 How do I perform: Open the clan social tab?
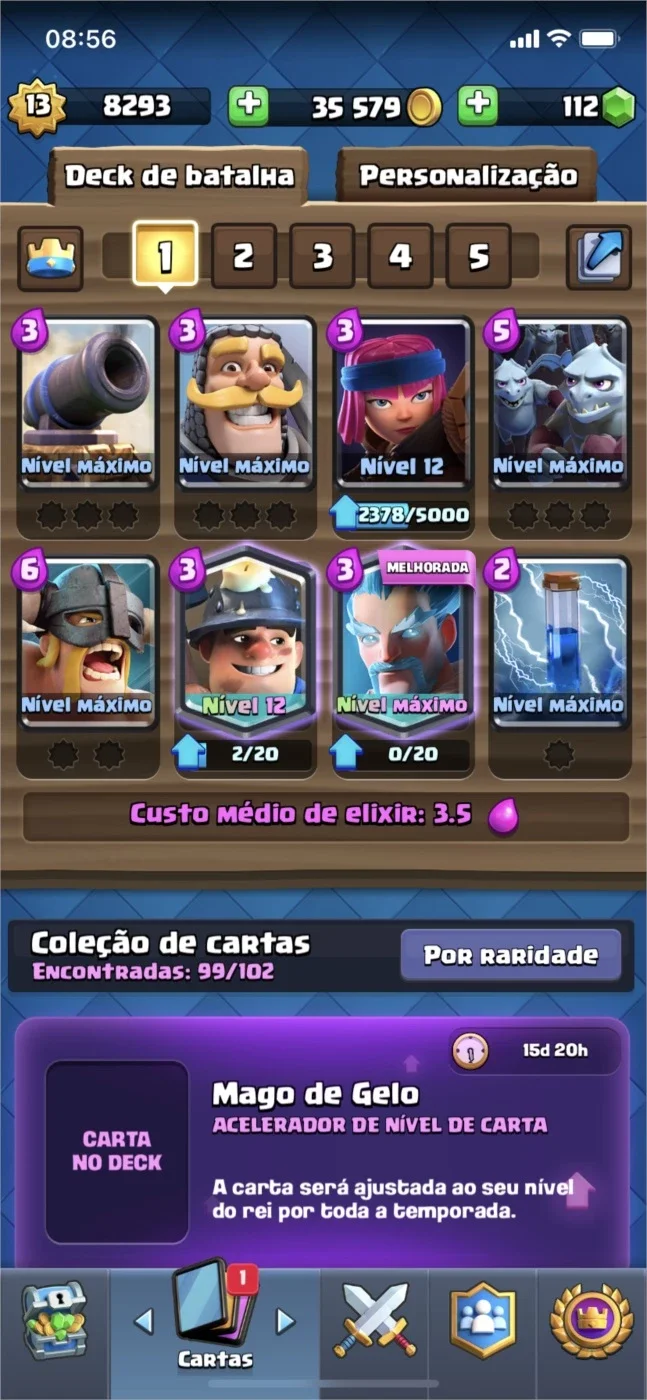tap(483, 1321)
